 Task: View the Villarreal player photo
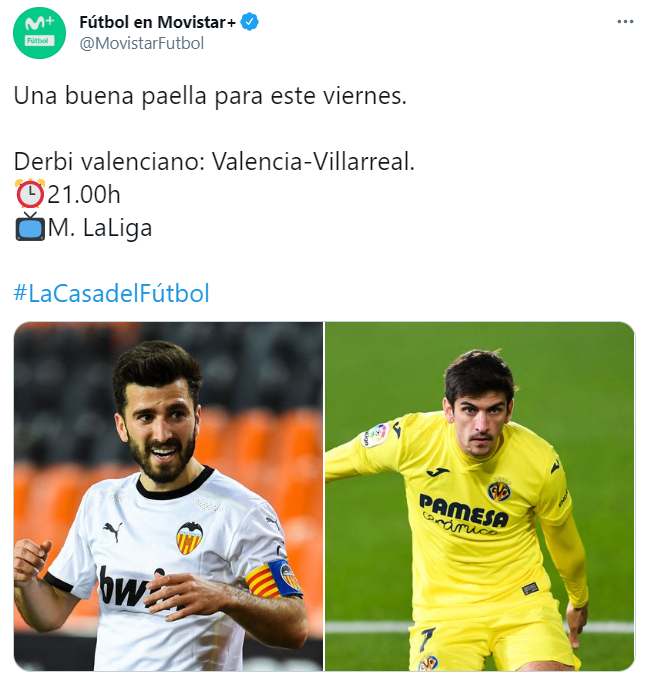(480, 496)
